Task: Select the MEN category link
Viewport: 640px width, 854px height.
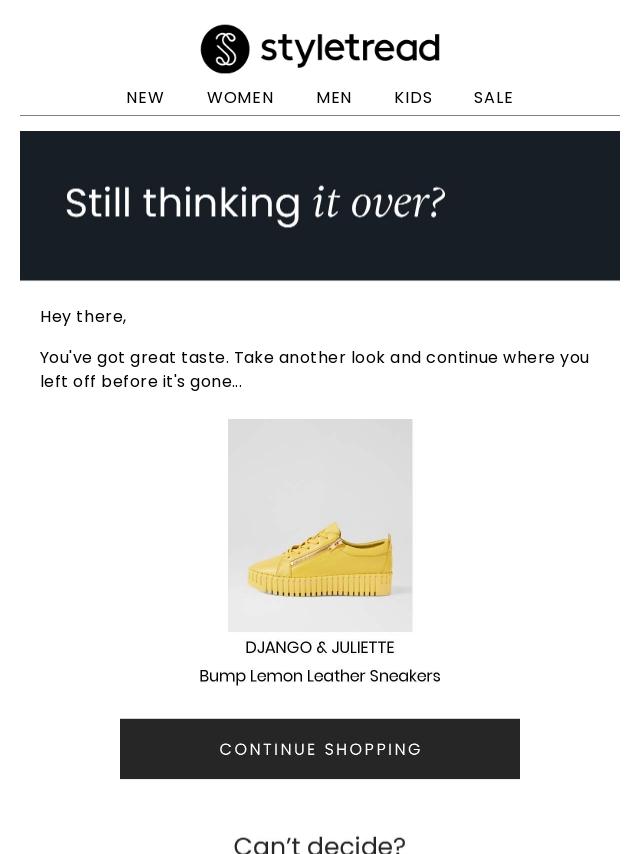Action: pyautogui.click(x=334, y=97)
